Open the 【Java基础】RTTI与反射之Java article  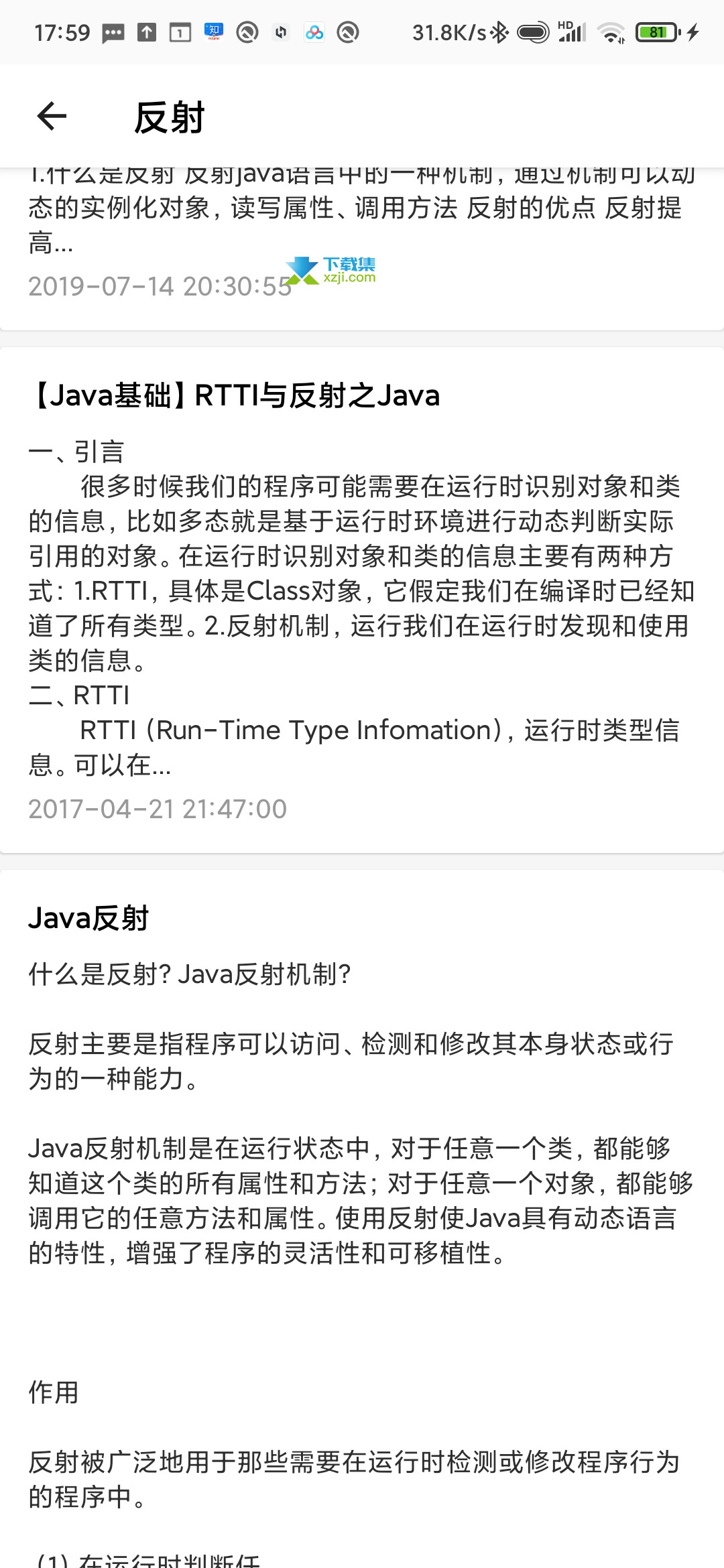pyautogui.click(x=362, y=600)
